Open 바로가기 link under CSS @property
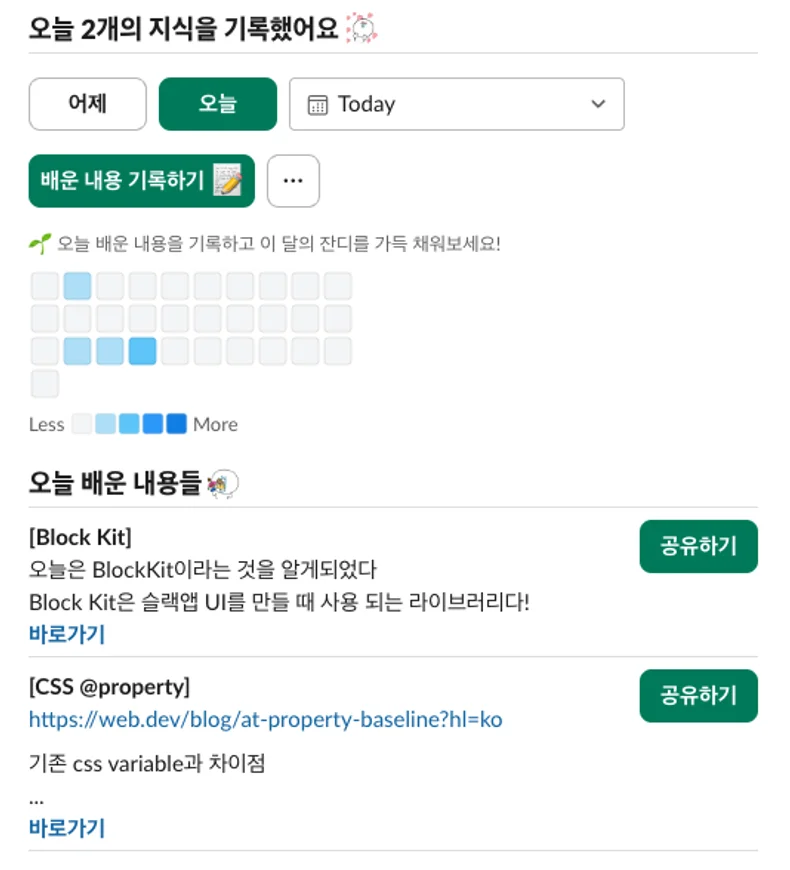 coord(67,828)
